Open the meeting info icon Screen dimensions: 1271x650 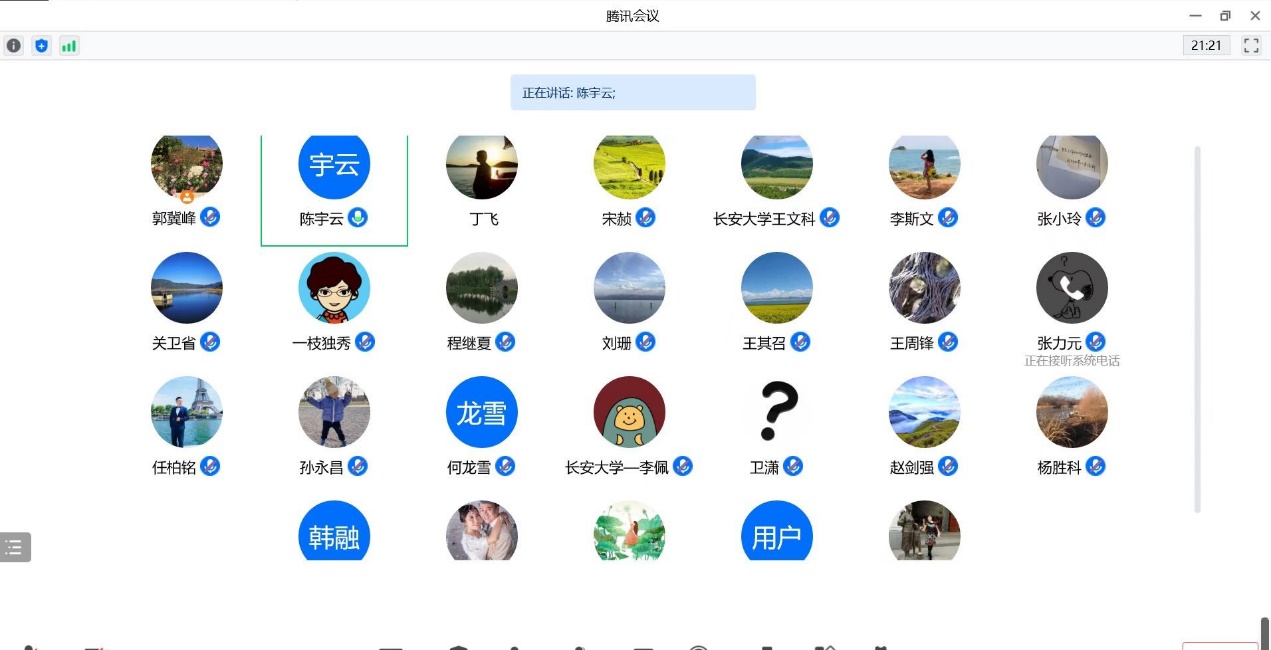[13, 46]
